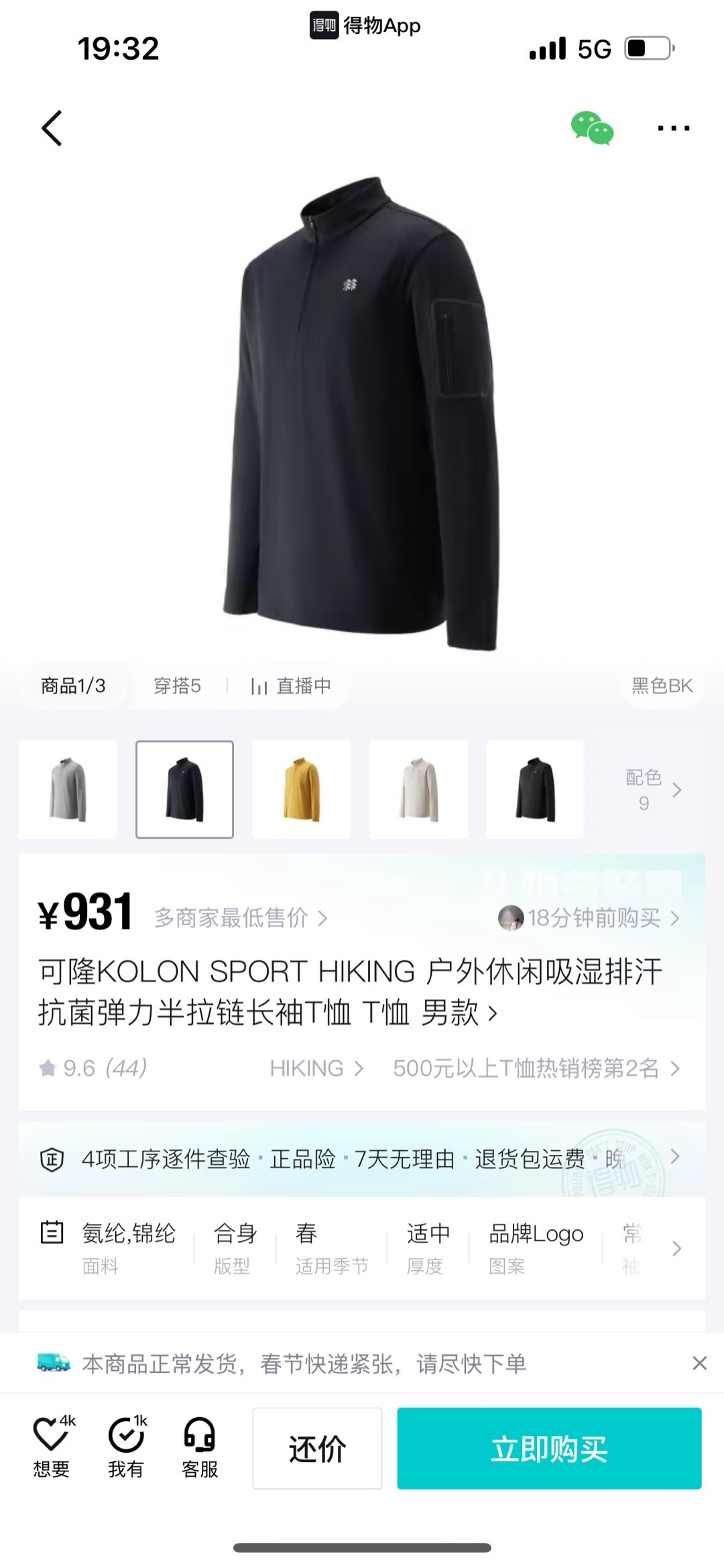Open the 直播中 live stream tab
The width and height of the screenshot is (724, 1568).
pyautogui.click(x=291, y=685)
